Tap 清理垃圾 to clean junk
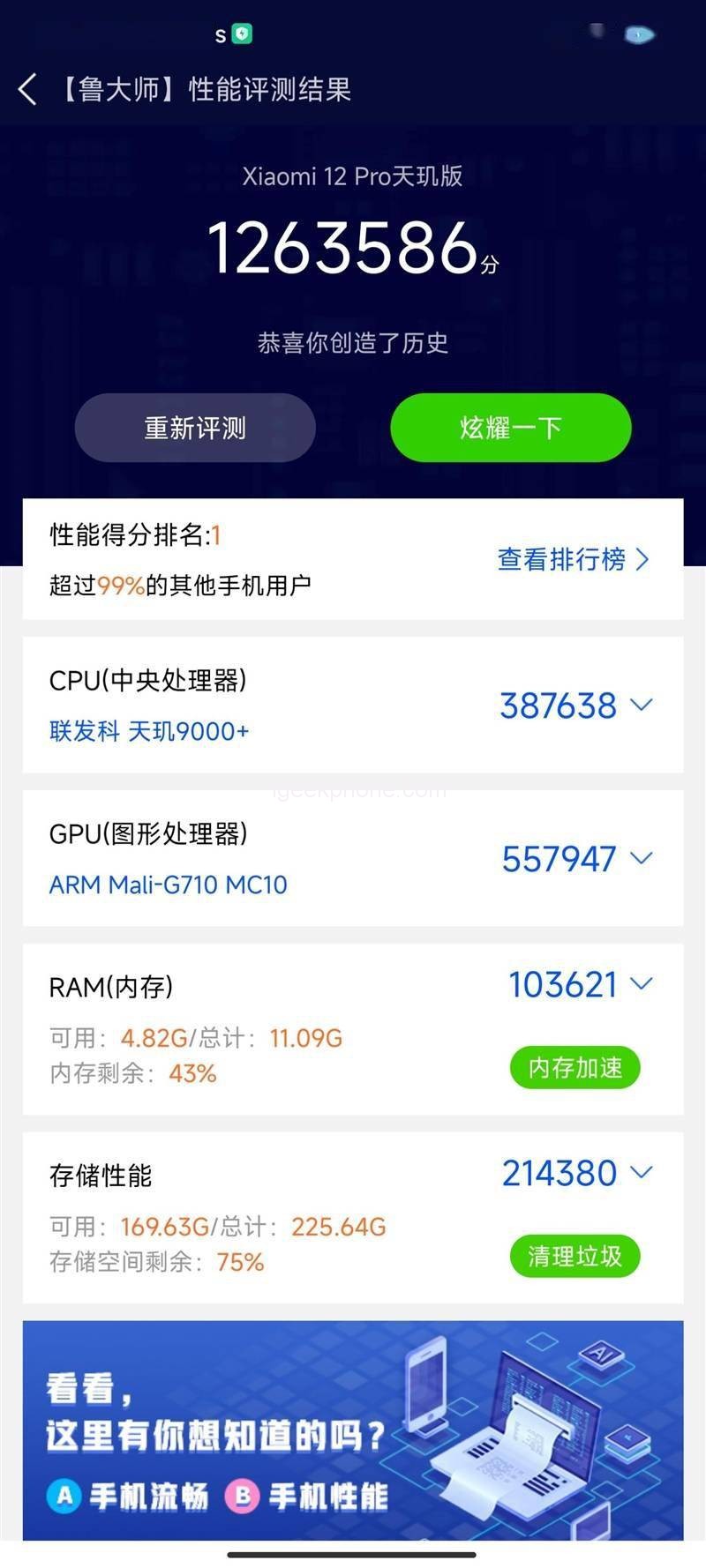 click(575, 1257)
